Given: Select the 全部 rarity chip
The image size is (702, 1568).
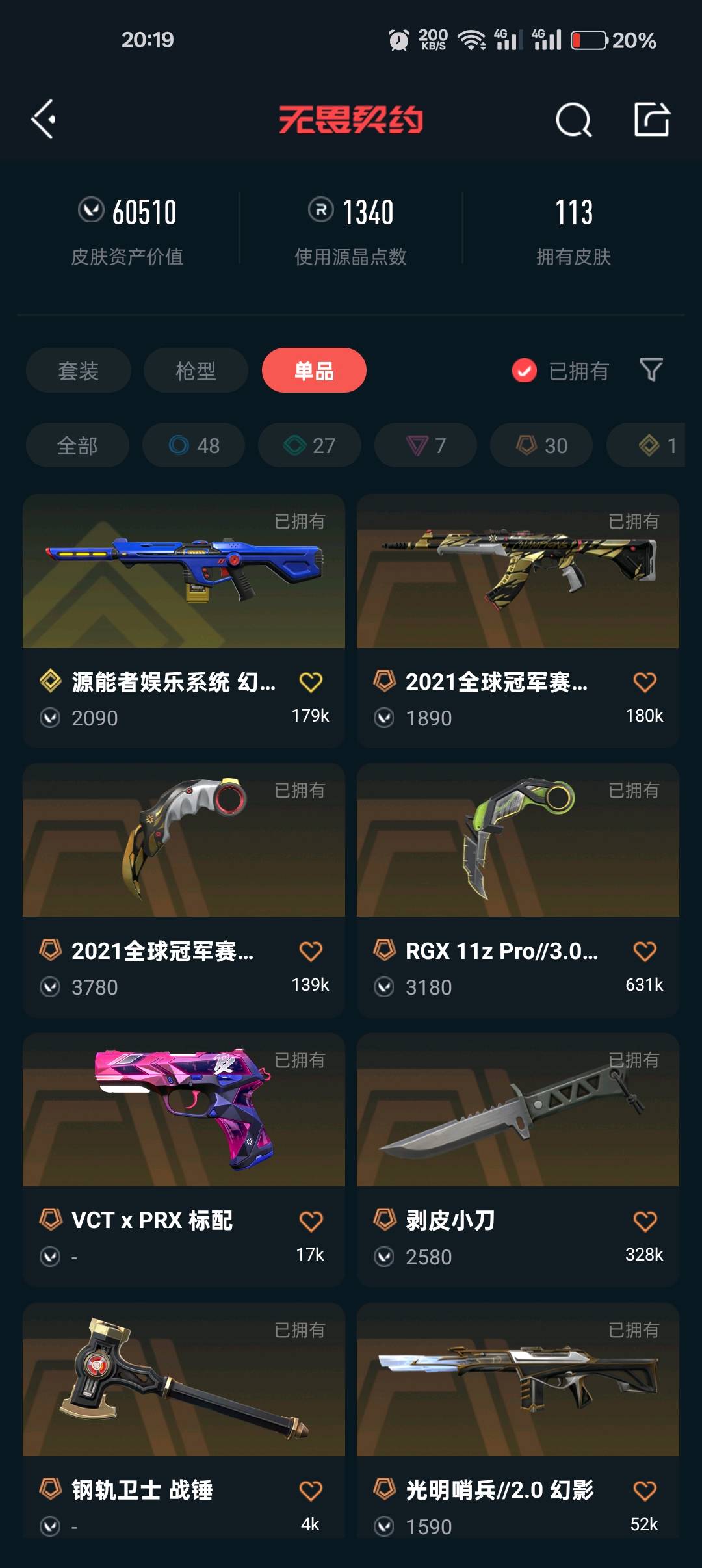Looking at the screenshot, I should pos(77,445).
